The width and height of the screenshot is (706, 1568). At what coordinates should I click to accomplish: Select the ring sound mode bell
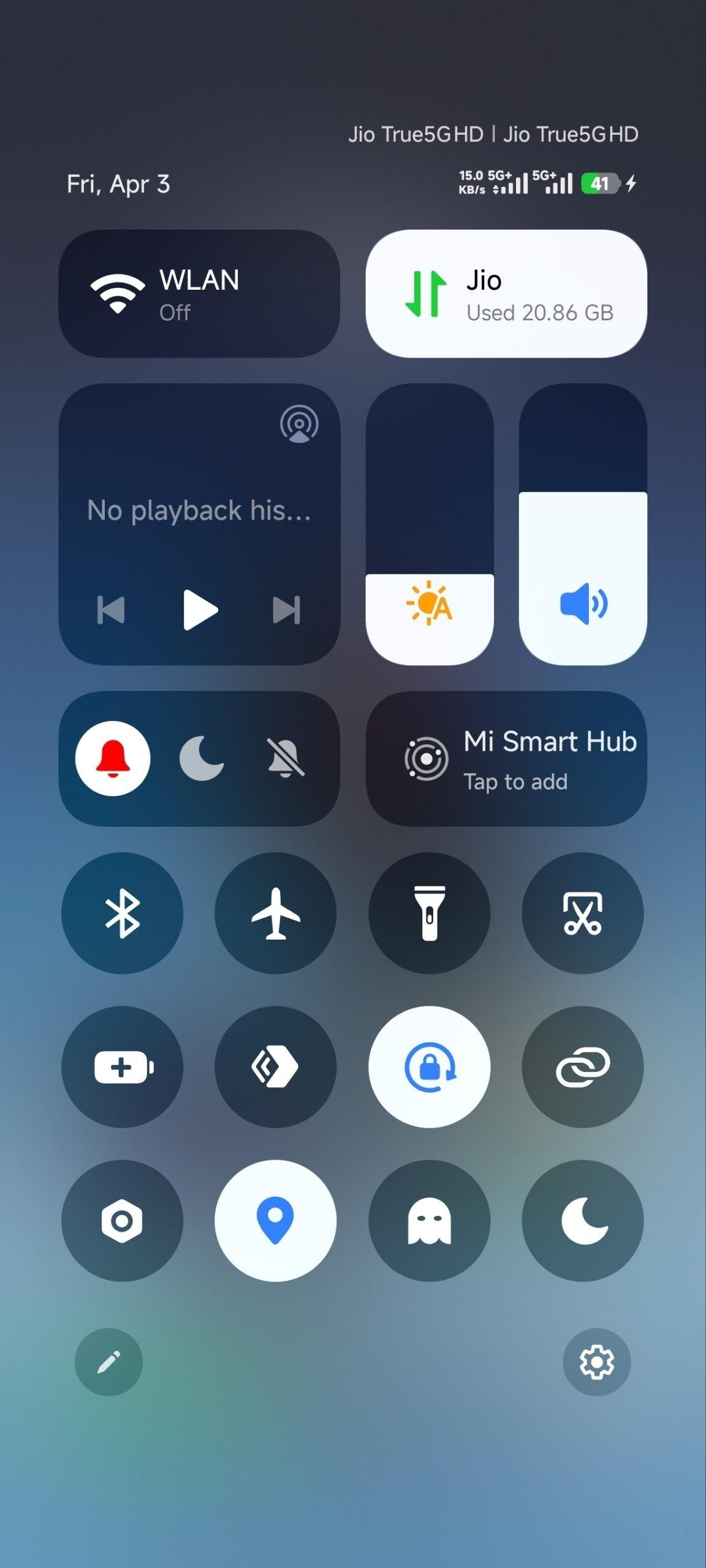113,758
